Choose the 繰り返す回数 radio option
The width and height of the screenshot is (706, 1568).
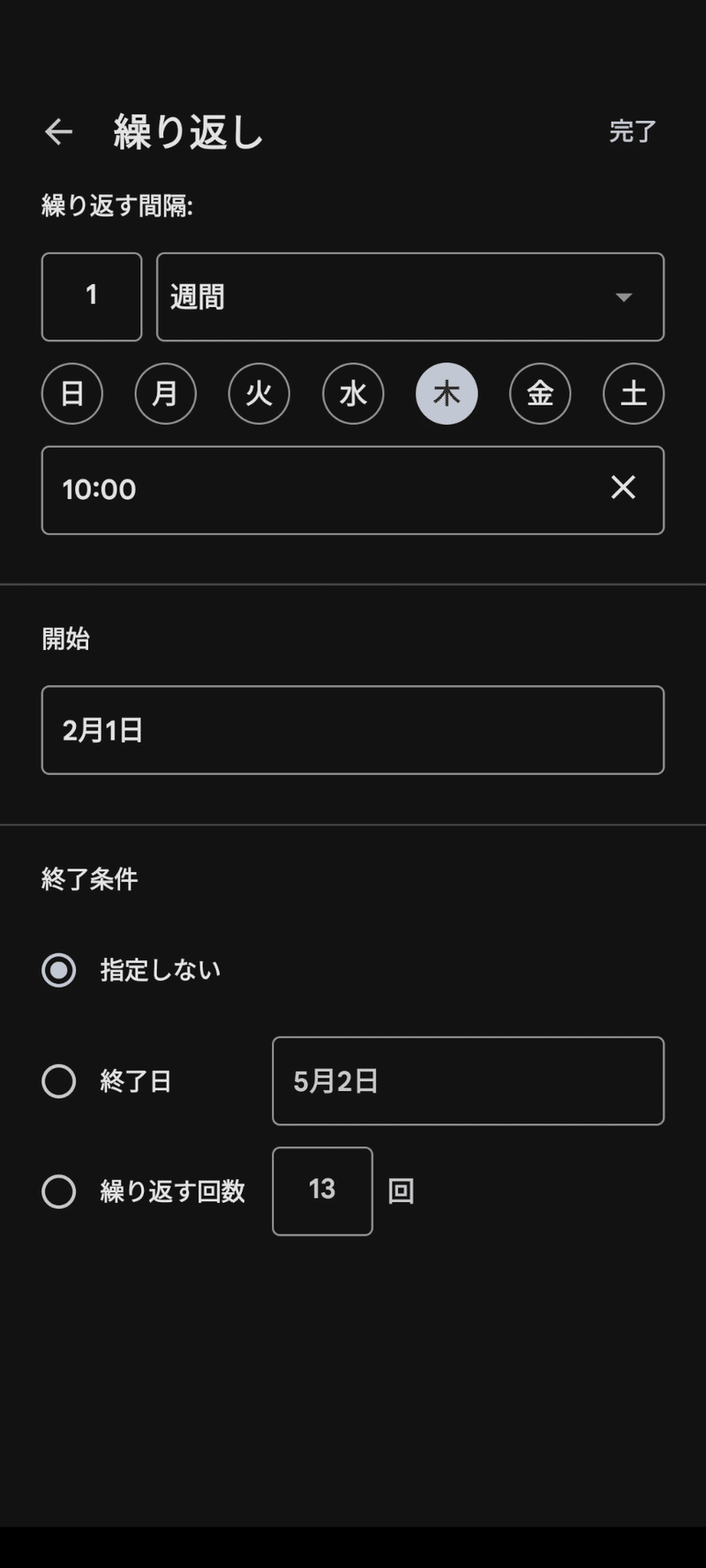pyautogui.click(x=59, y=1191)
